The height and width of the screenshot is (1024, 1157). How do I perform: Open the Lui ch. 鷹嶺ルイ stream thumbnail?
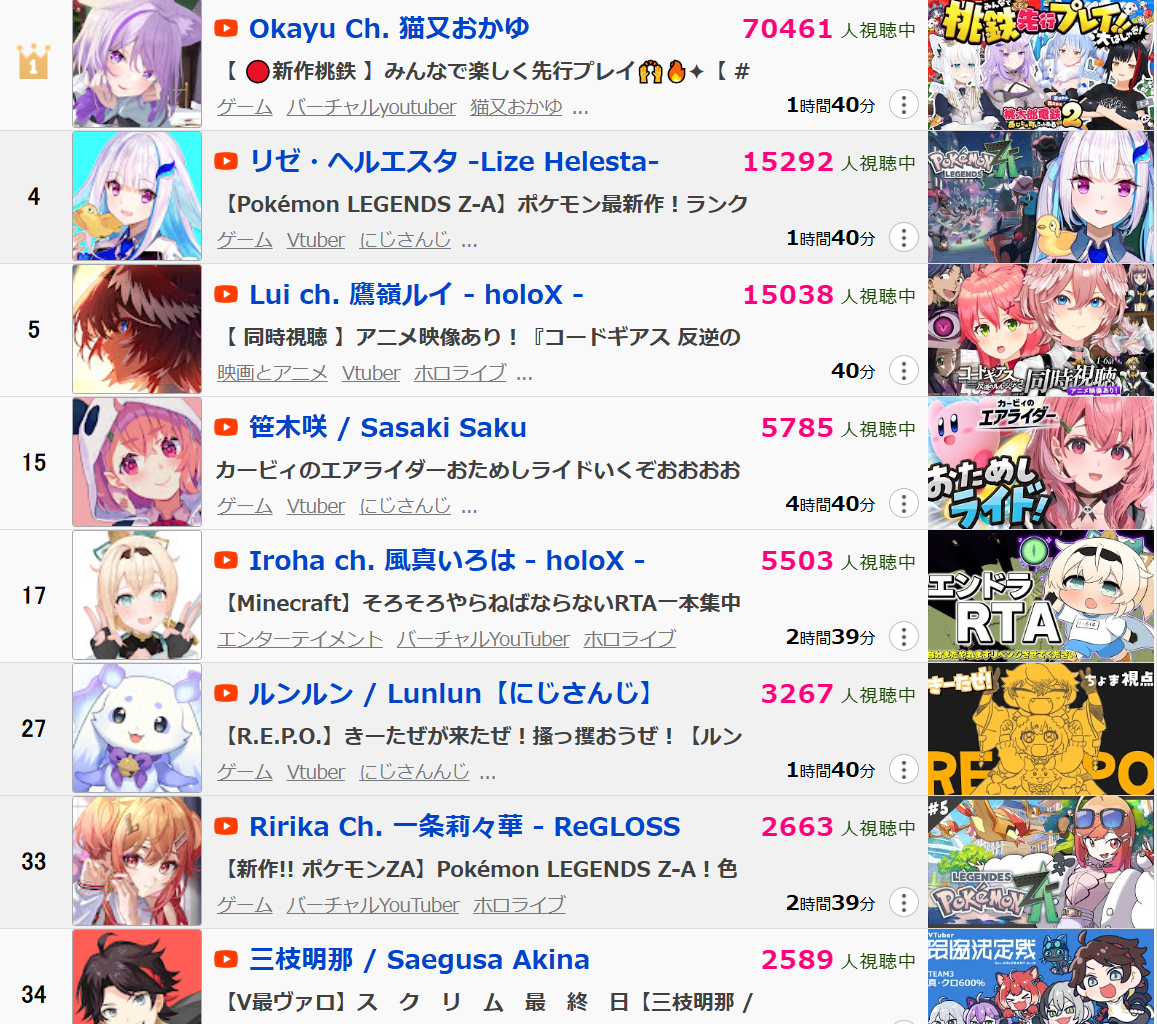(x=1041, y=330)
